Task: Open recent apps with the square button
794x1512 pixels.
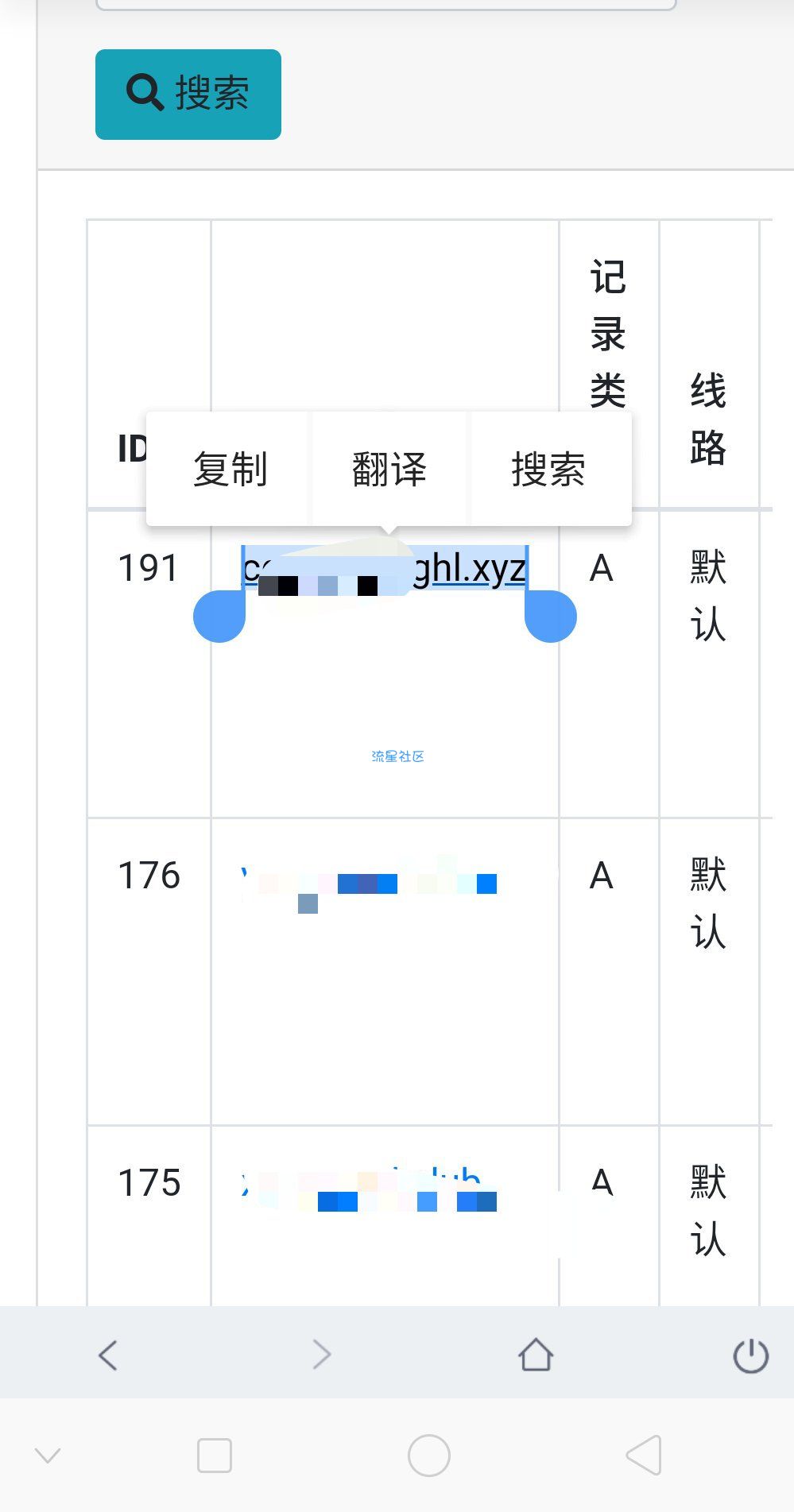Action: [214, 1456]
